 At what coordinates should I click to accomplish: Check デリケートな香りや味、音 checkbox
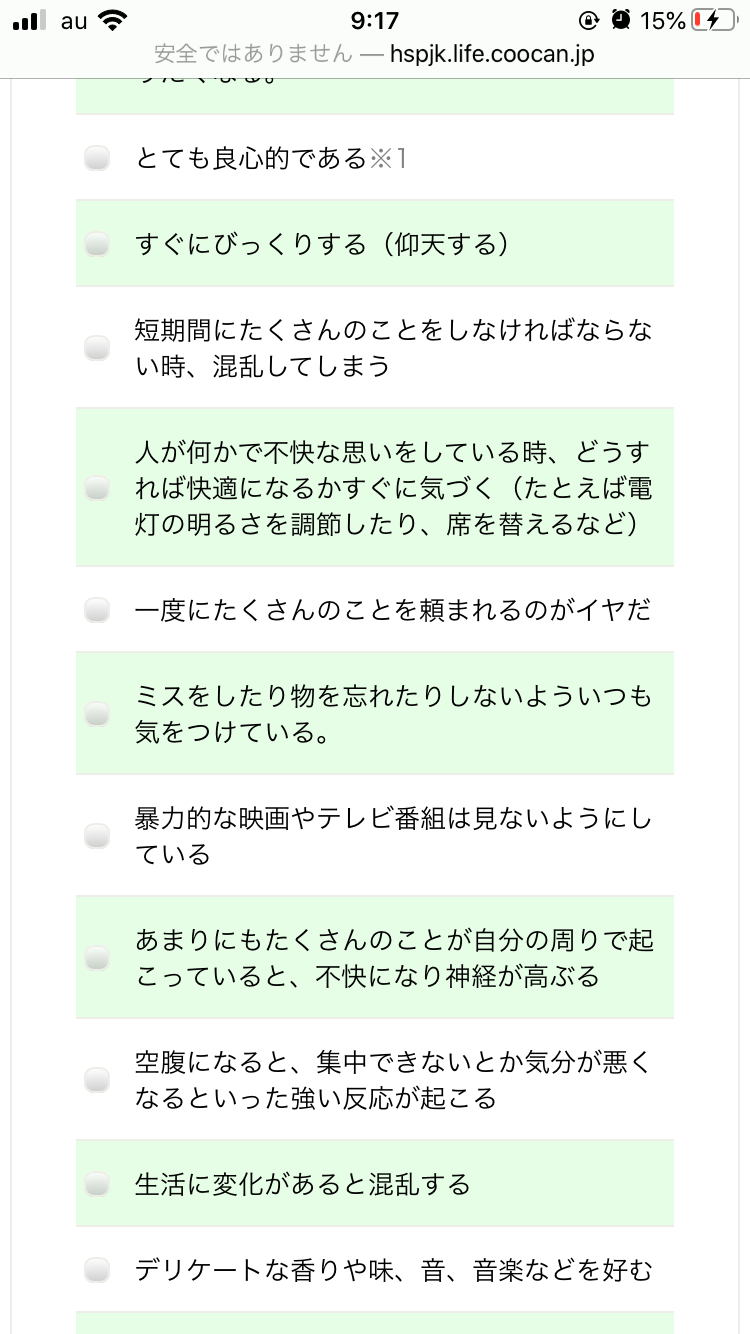tap(97, 1270)
